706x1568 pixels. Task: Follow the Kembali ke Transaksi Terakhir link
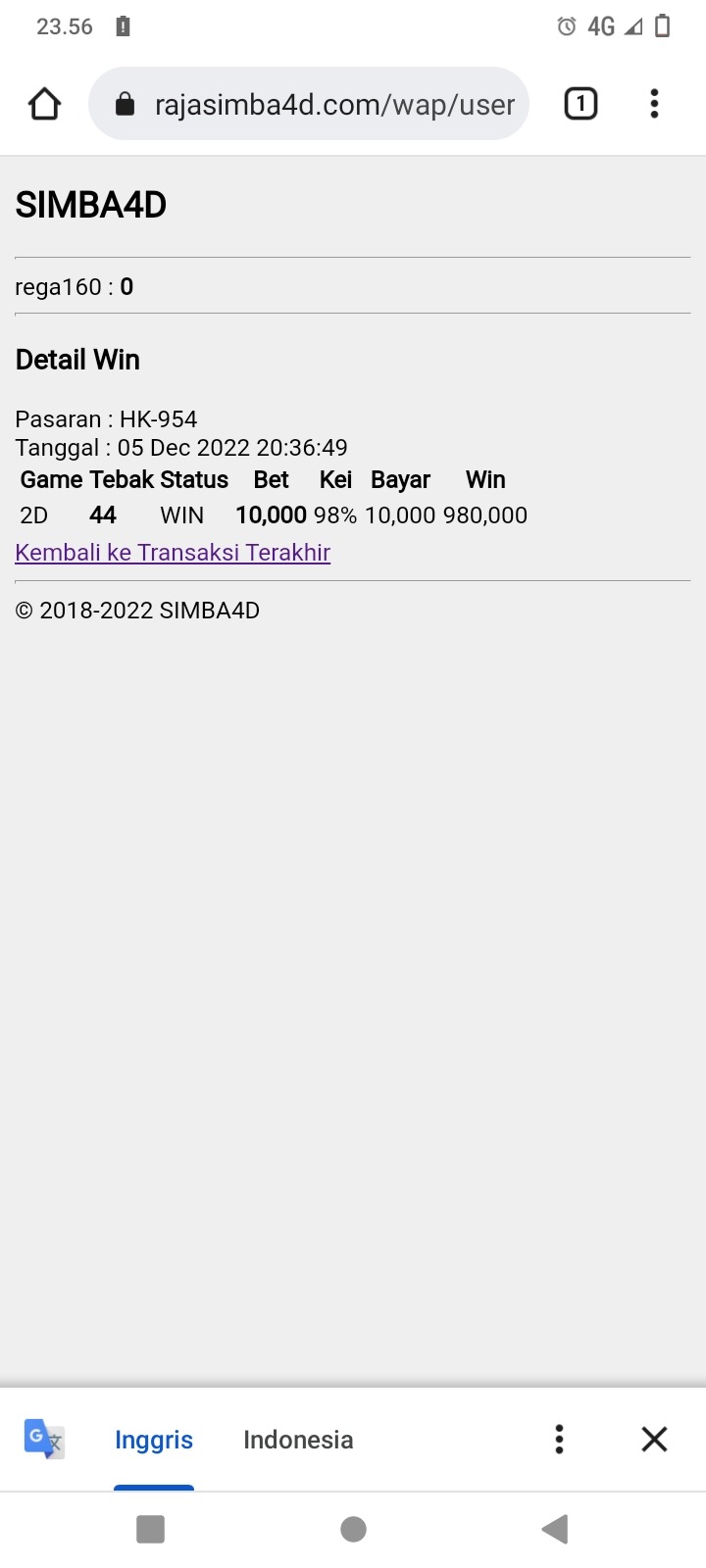pyautogui.click(x=173, y=553)
